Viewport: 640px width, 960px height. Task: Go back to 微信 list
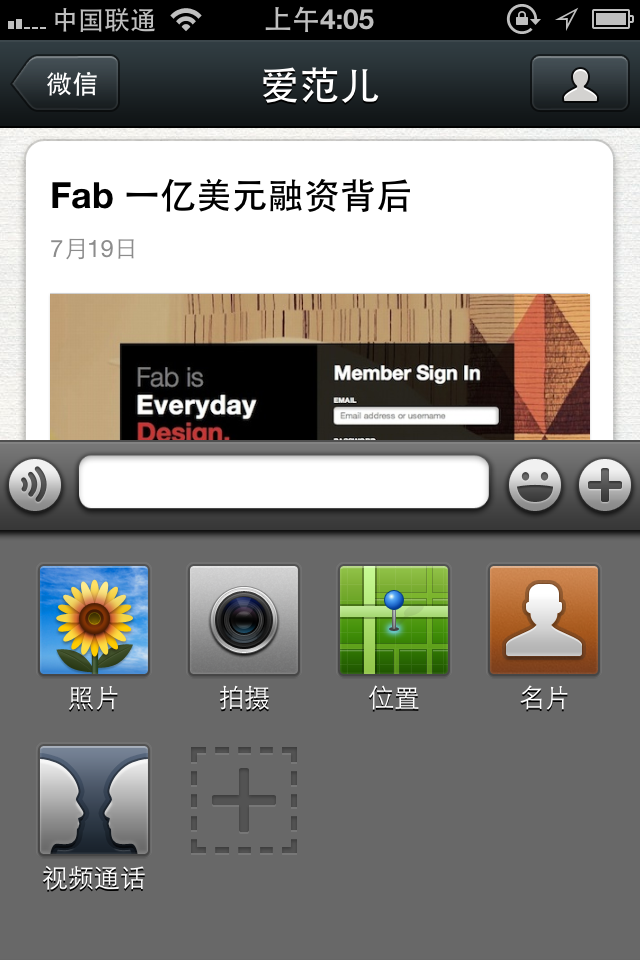point(68,83)
